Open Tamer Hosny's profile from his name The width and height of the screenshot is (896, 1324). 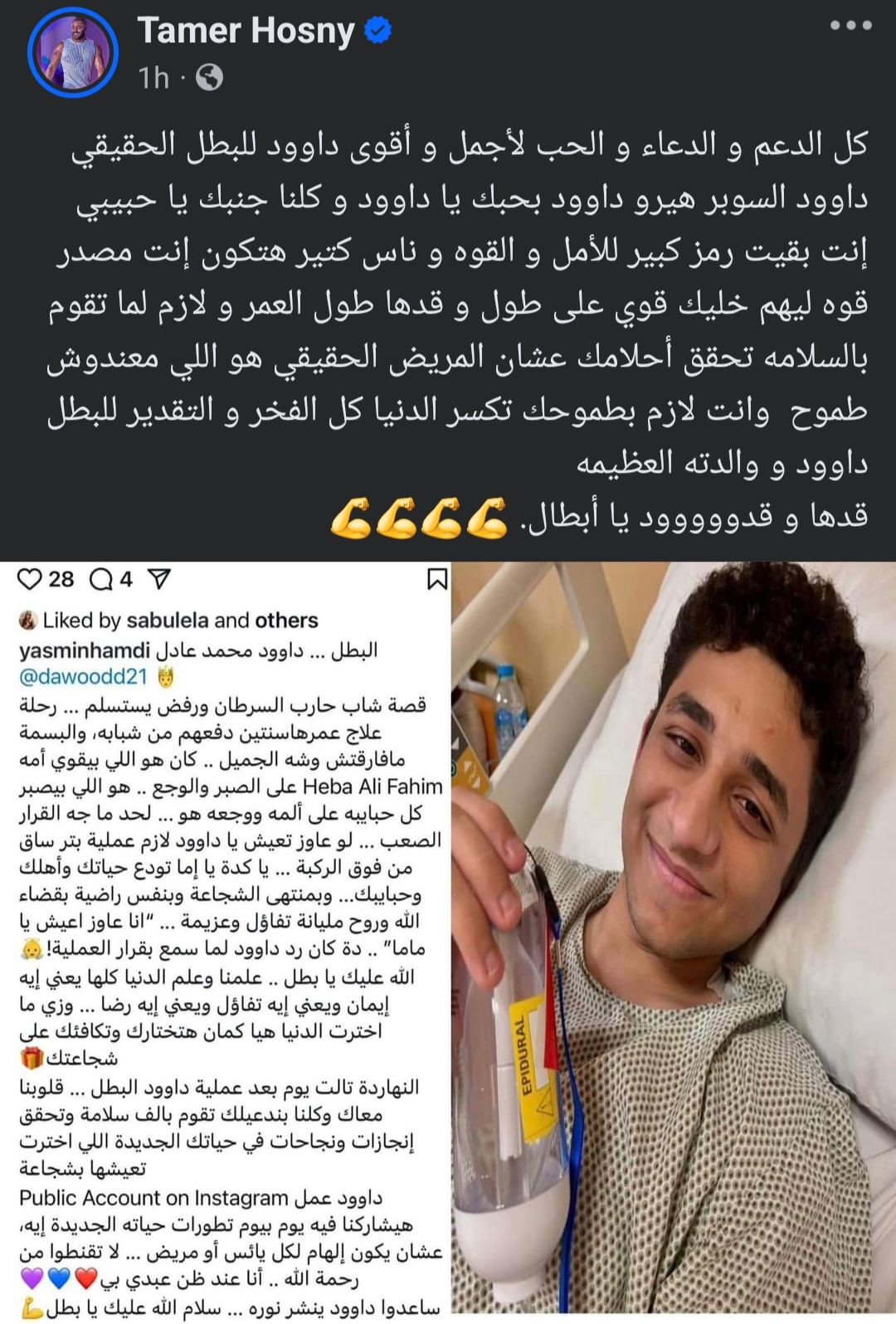pos(246,32)
